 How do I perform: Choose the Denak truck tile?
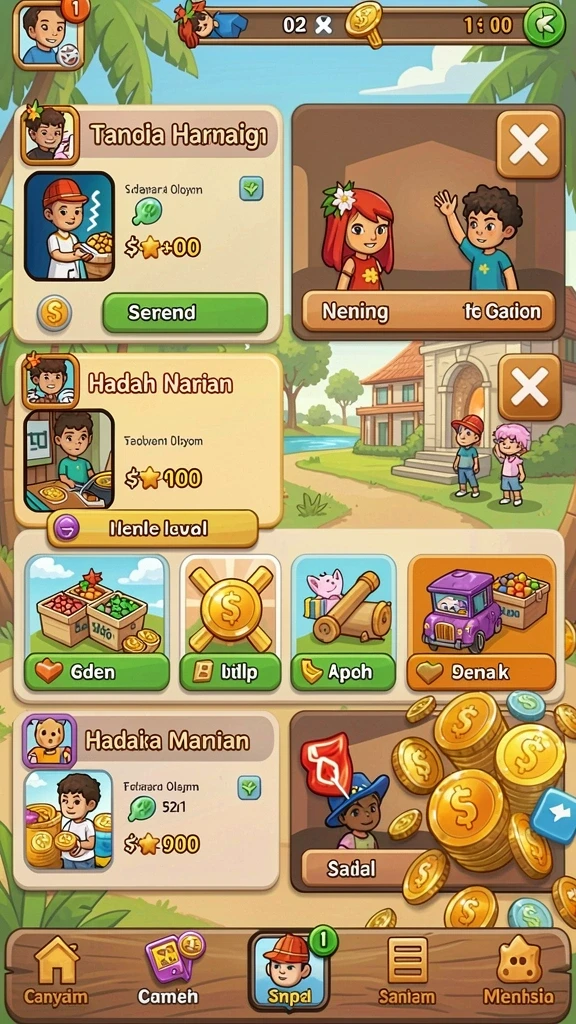click(481, 623)
